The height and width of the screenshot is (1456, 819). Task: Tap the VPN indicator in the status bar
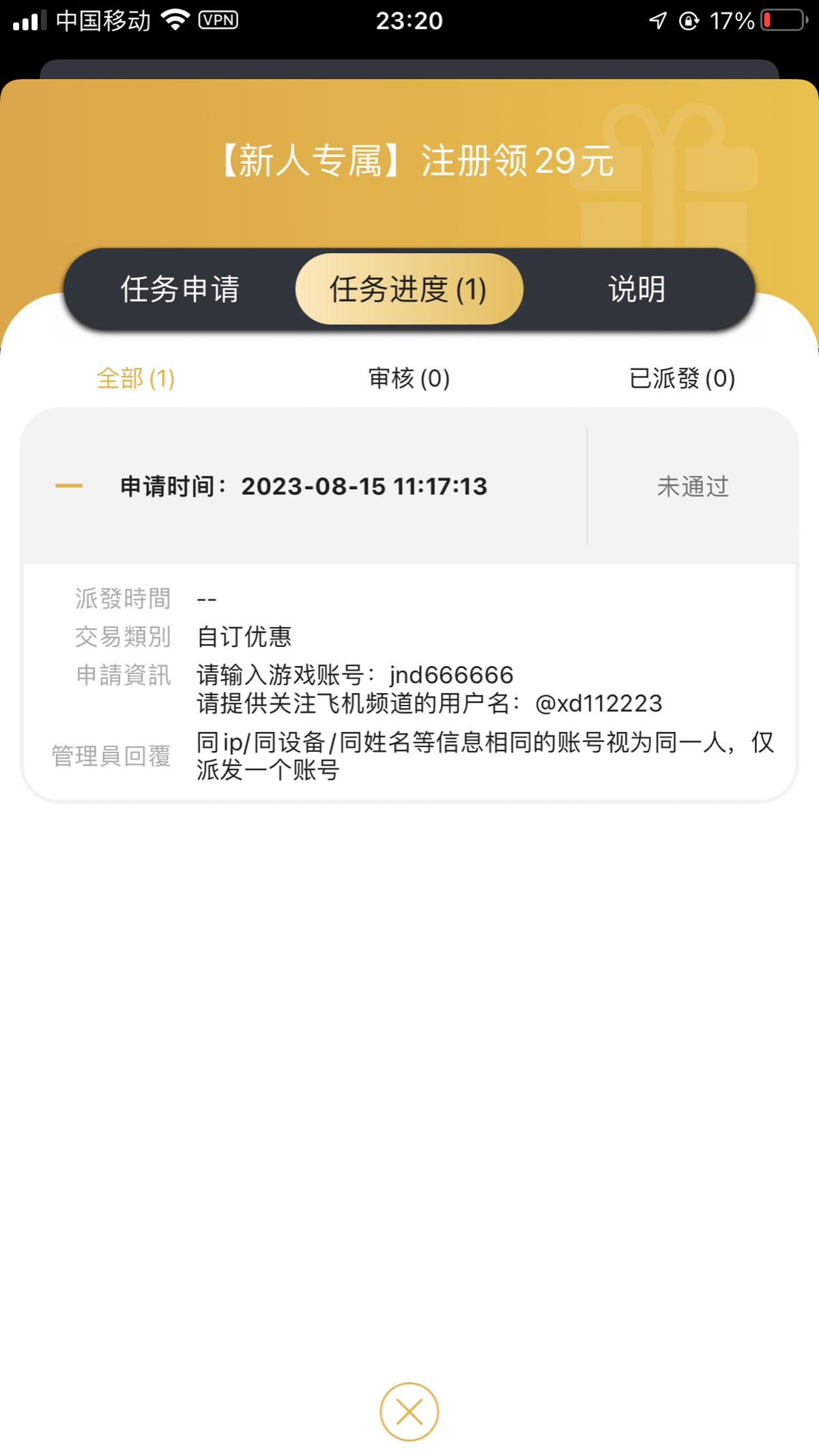(217, 20)
